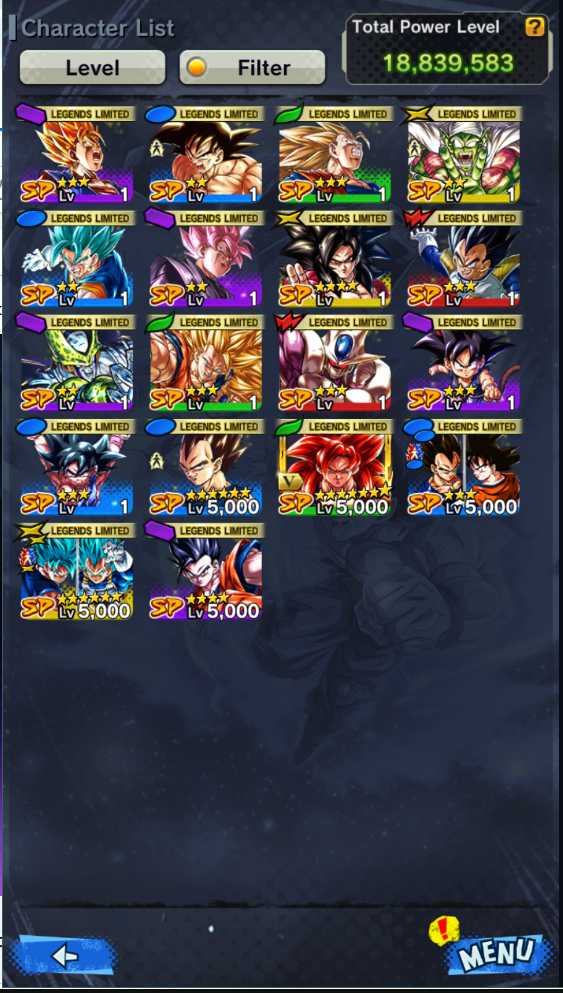Select the blue Vegito Blue card
Image resolution: width=563 pixels, height=993 pixels.
coord(77,259)
